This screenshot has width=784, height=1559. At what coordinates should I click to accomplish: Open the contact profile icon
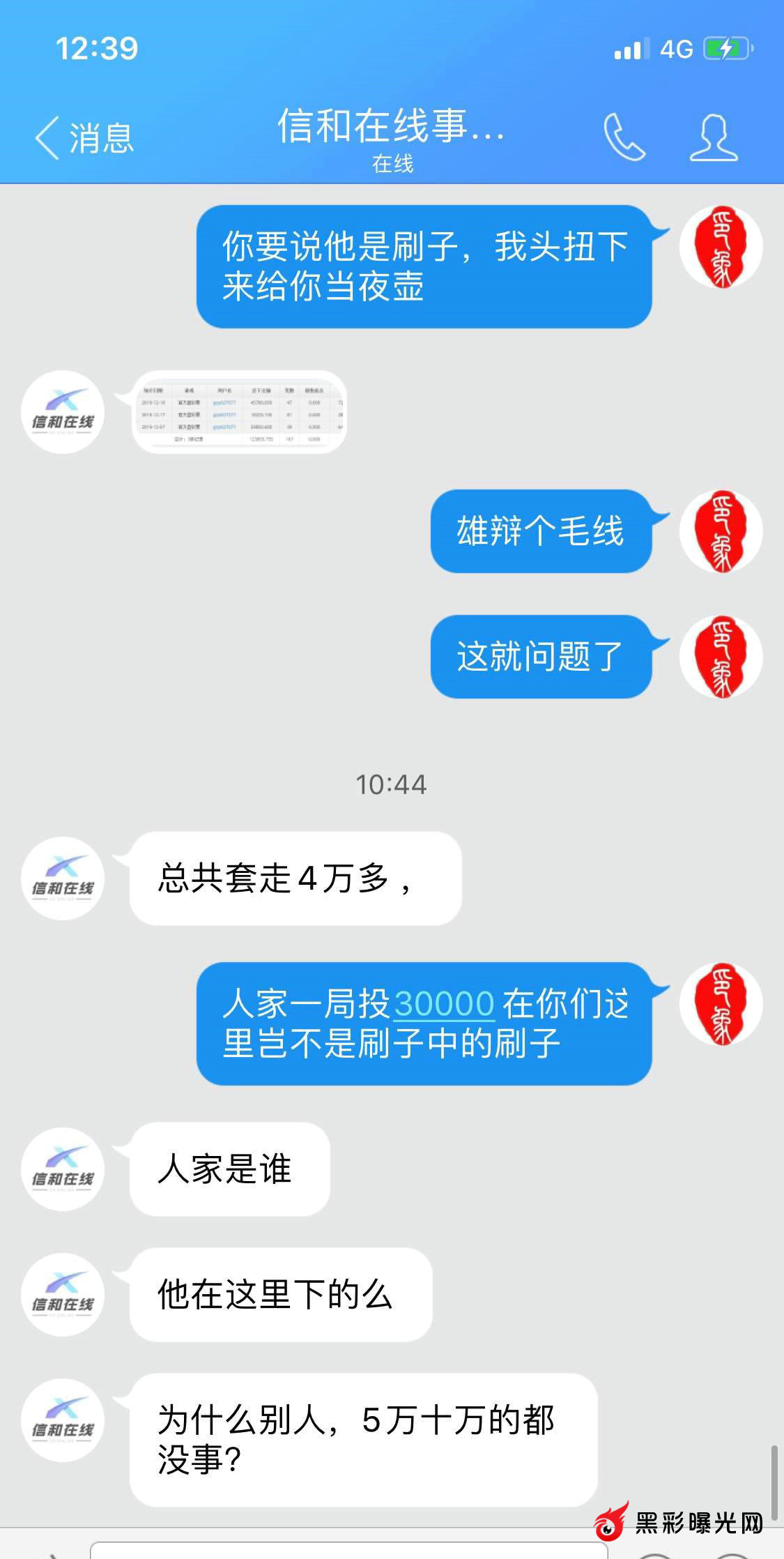(714, 137)
